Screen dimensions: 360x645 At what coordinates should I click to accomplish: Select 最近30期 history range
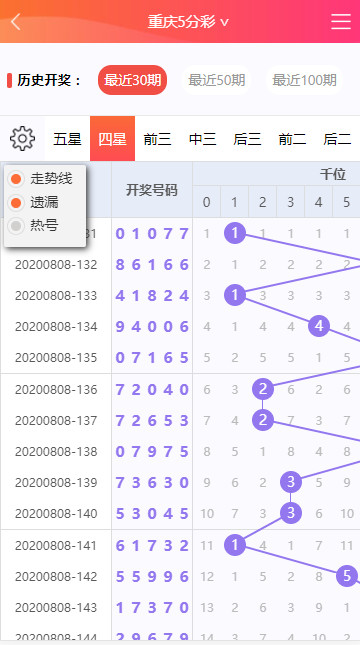click(132, 80)
